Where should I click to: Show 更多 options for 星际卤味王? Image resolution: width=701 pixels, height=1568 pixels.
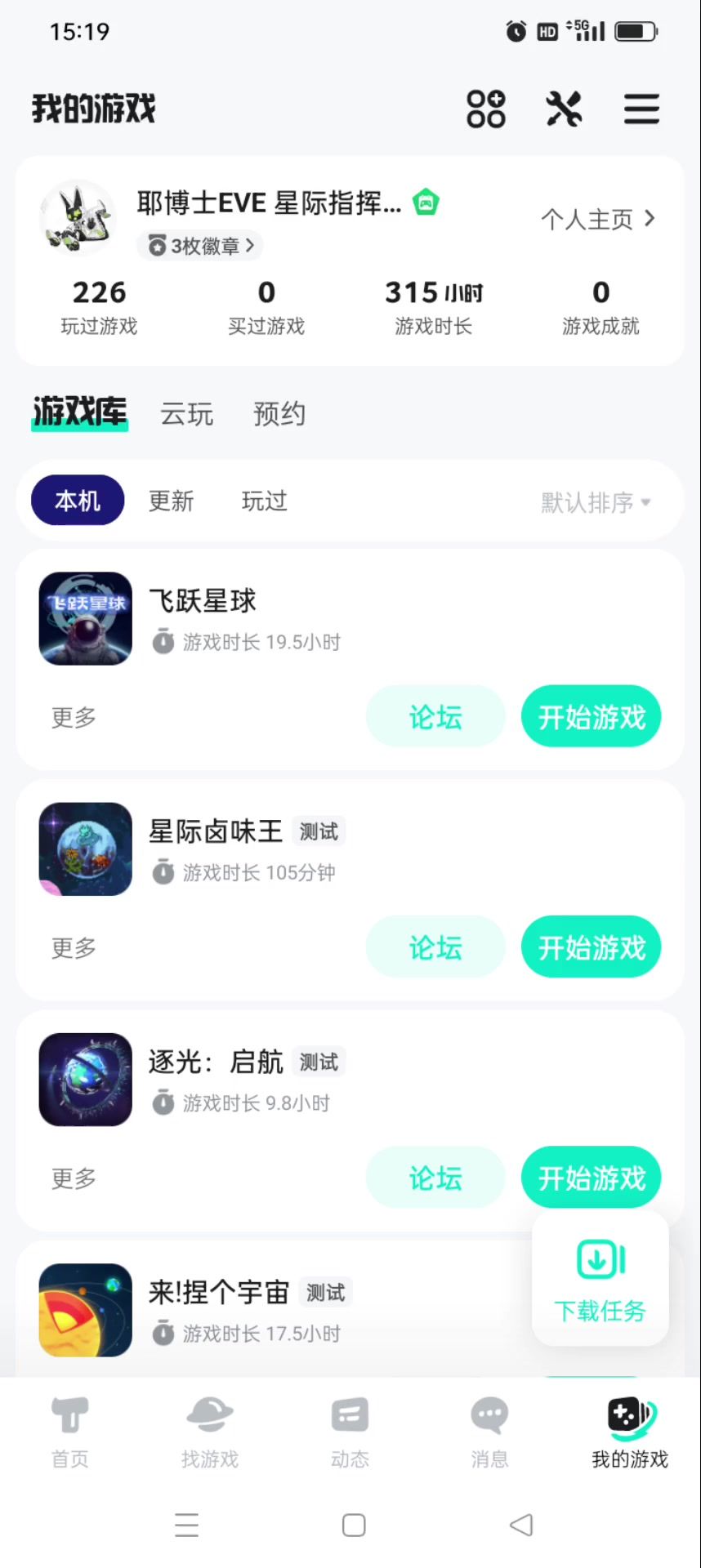(x=74, y=947)
